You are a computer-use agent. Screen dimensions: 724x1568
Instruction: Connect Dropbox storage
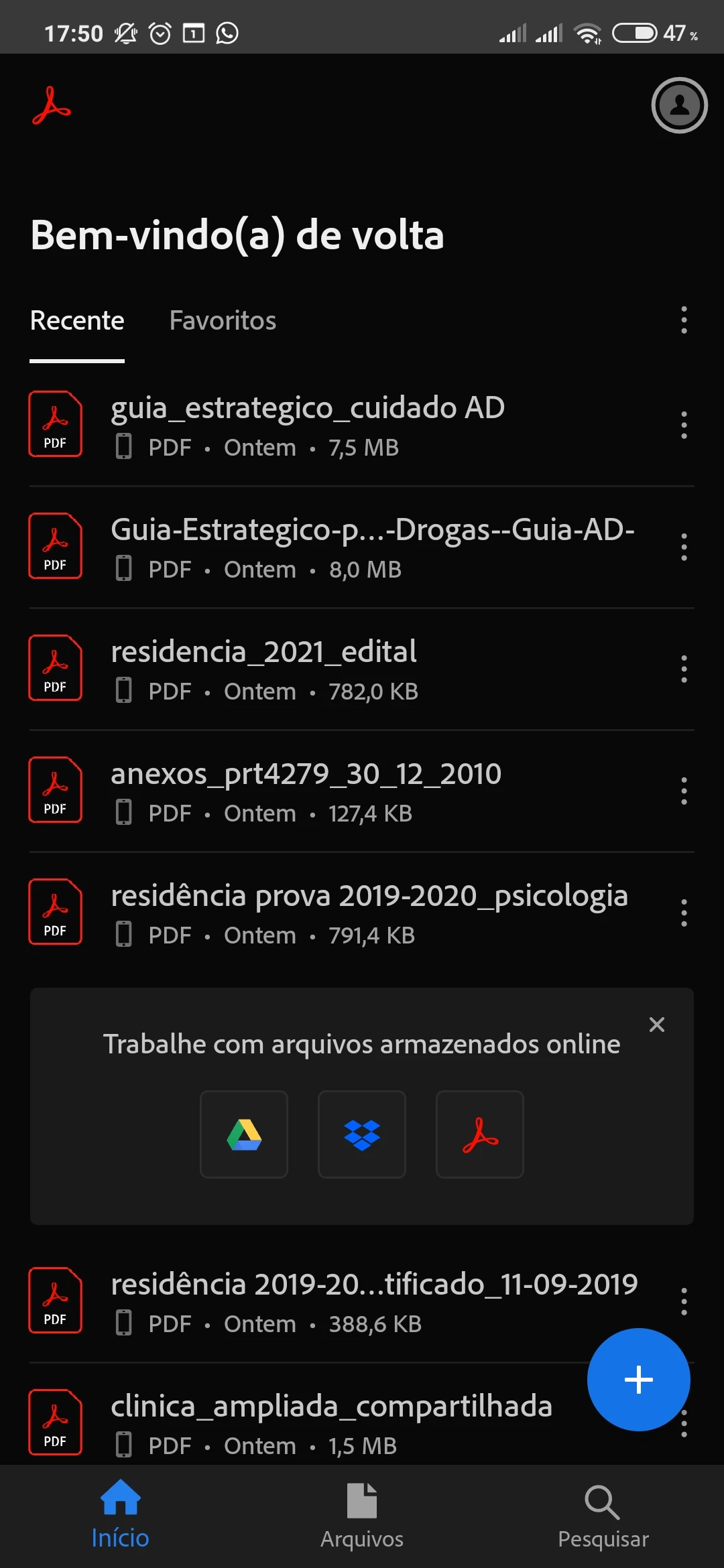(x=362, y=1134)
